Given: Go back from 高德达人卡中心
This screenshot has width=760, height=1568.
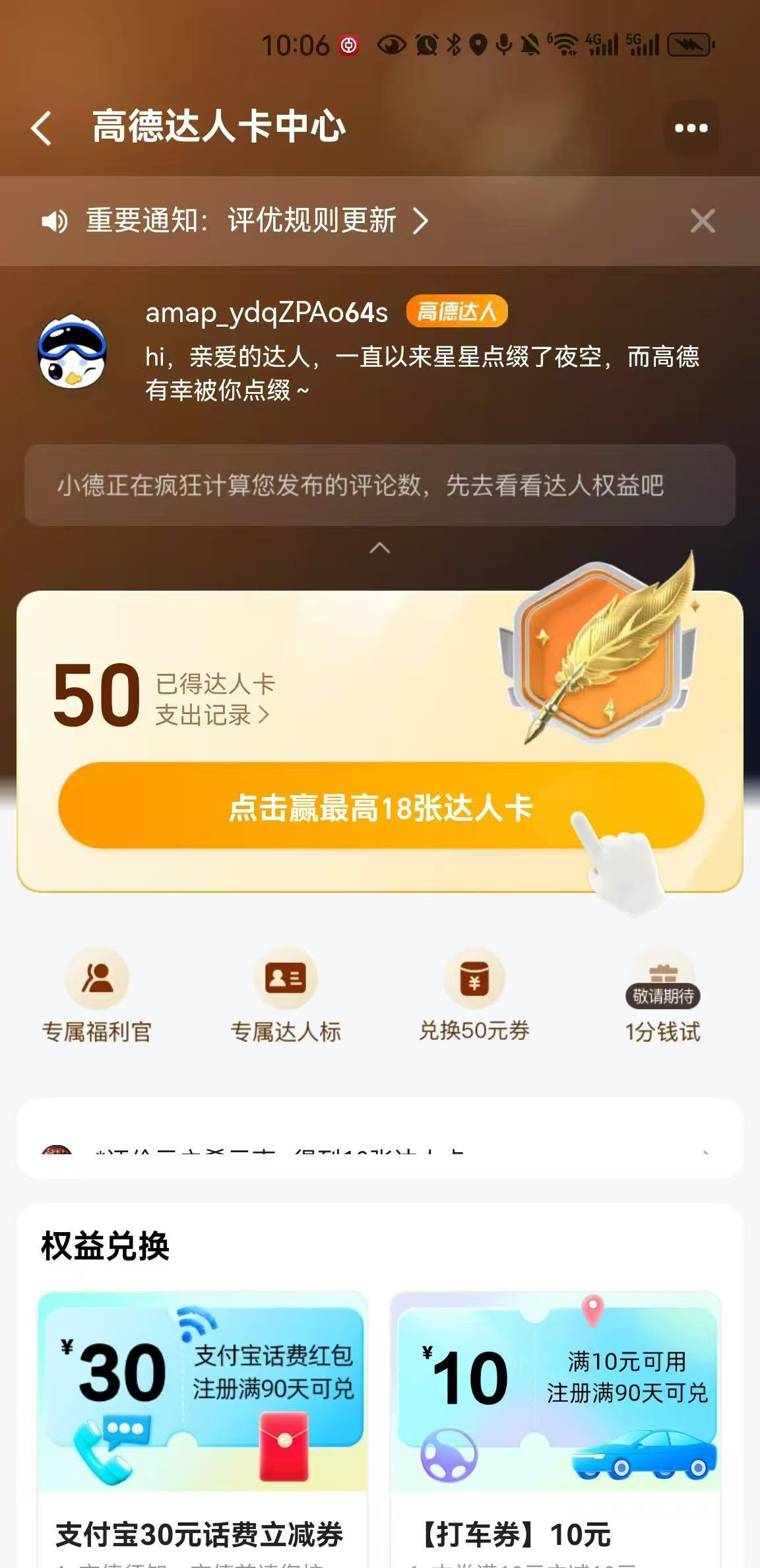Looking at the screenshot, I should [42, 127].
